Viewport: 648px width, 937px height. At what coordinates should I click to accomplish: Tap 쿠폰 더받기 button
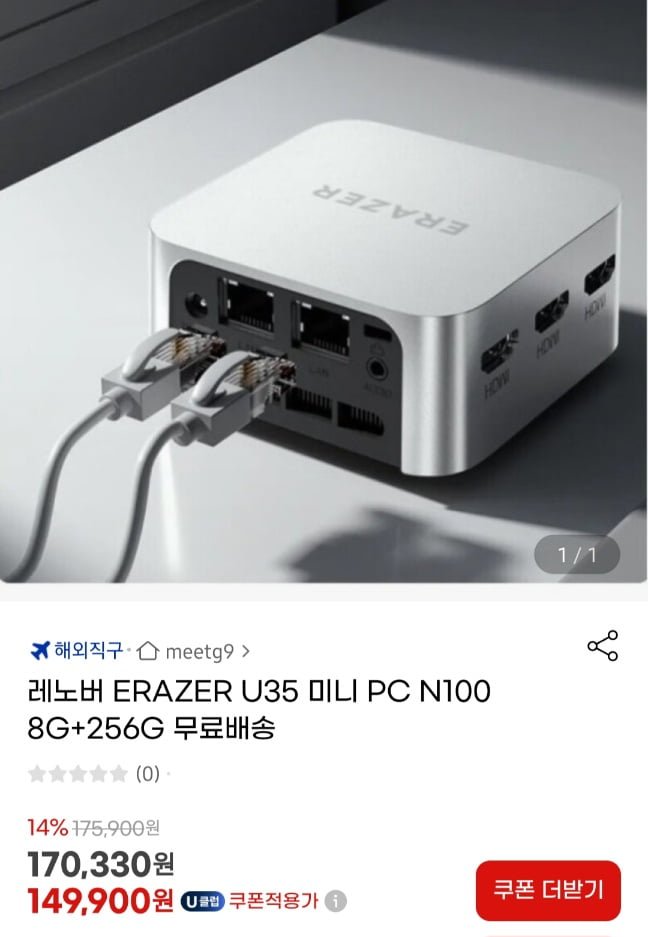click(x=548, y=890)
